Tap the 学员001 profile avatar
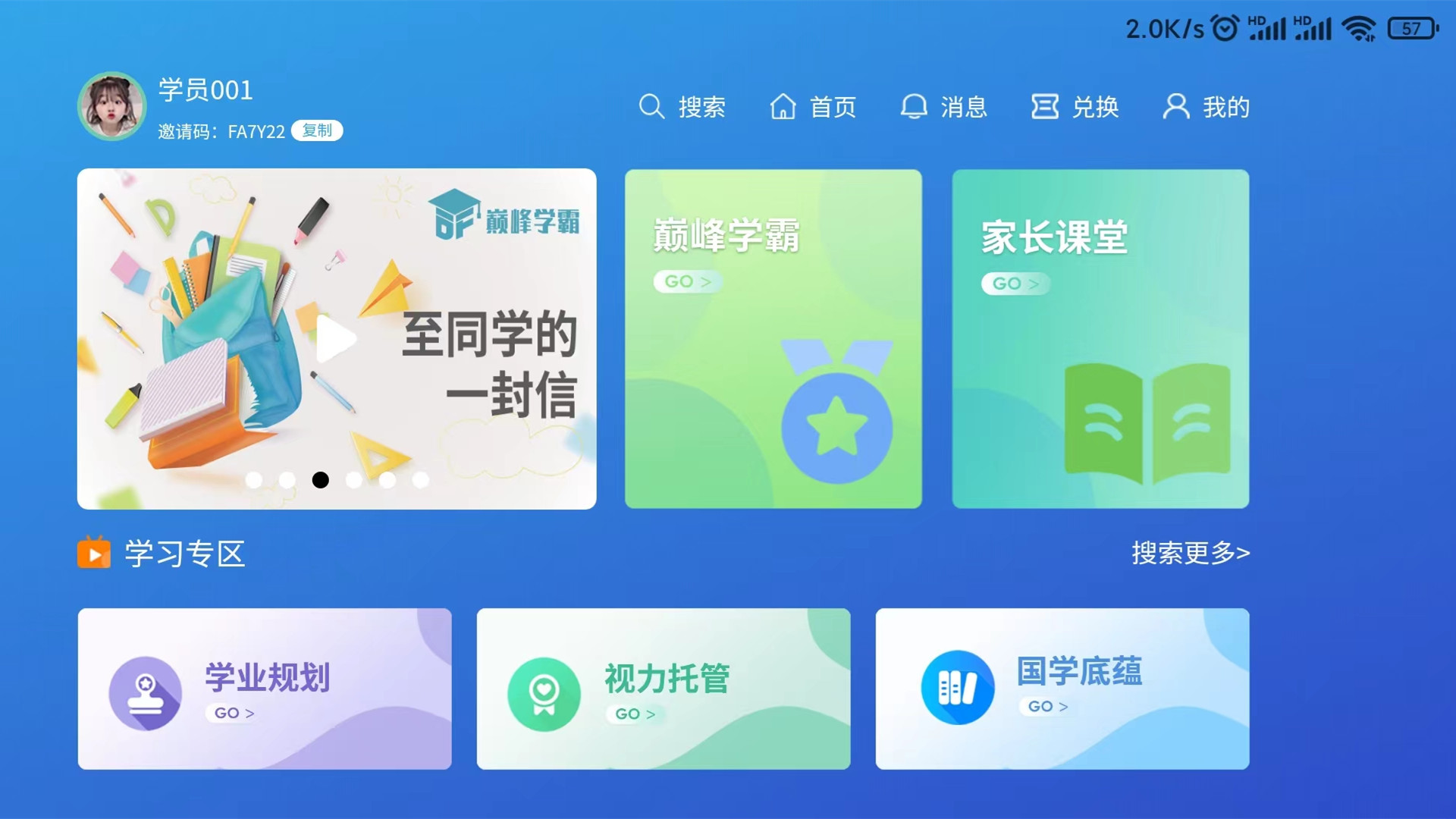 112,106
